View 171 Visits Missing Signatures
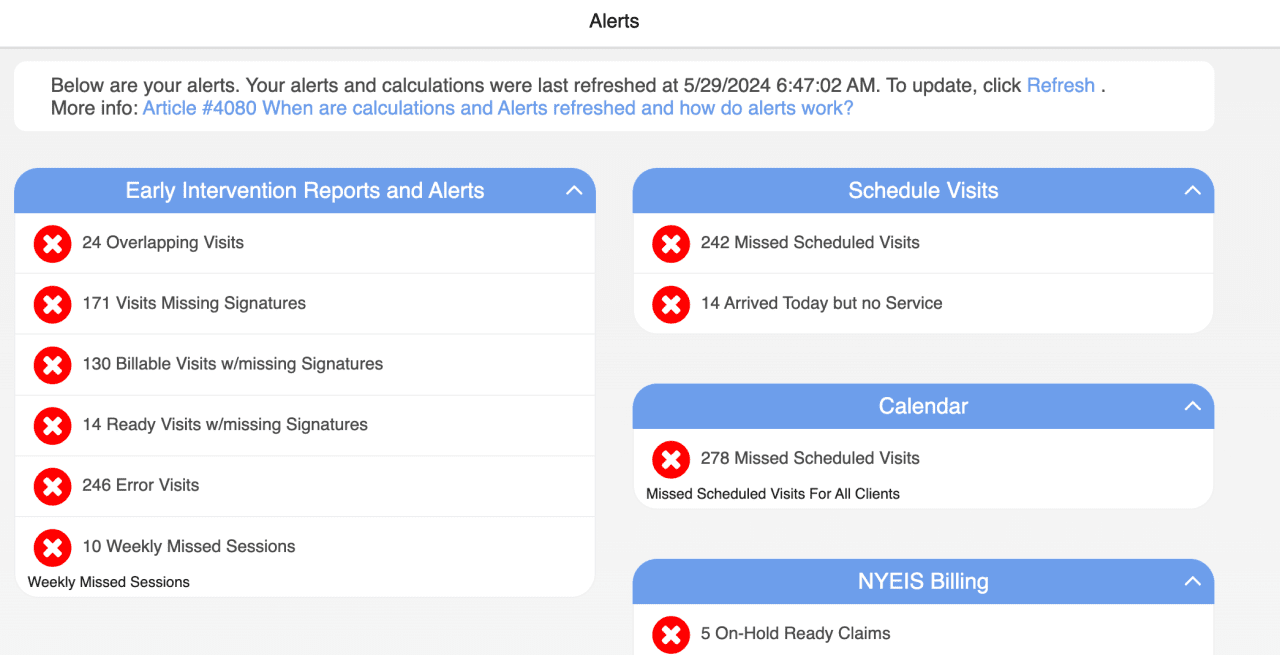The image size is (1280, 655). tap(193, 303)
